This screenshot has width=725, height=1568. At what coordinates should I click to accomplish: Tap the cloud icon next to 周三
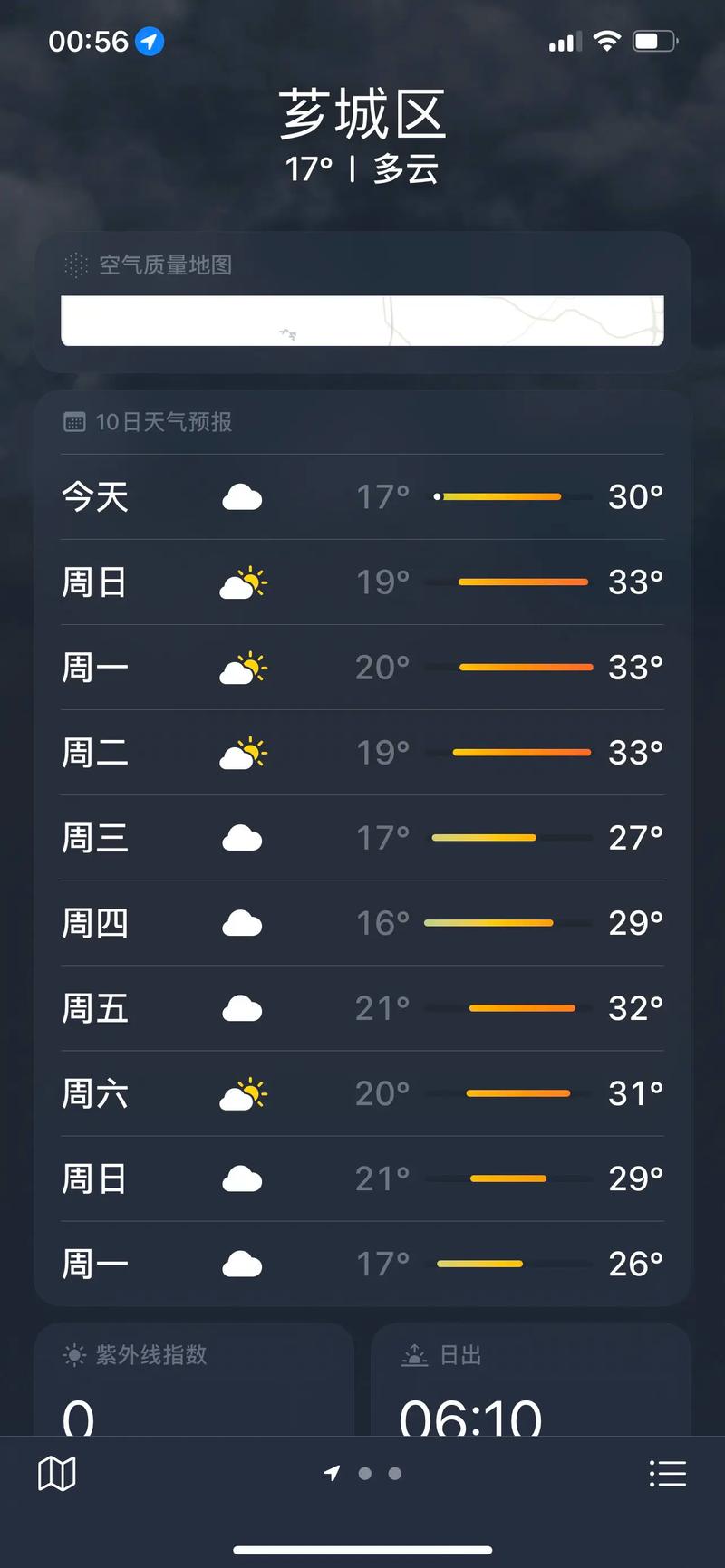point(241,837)
